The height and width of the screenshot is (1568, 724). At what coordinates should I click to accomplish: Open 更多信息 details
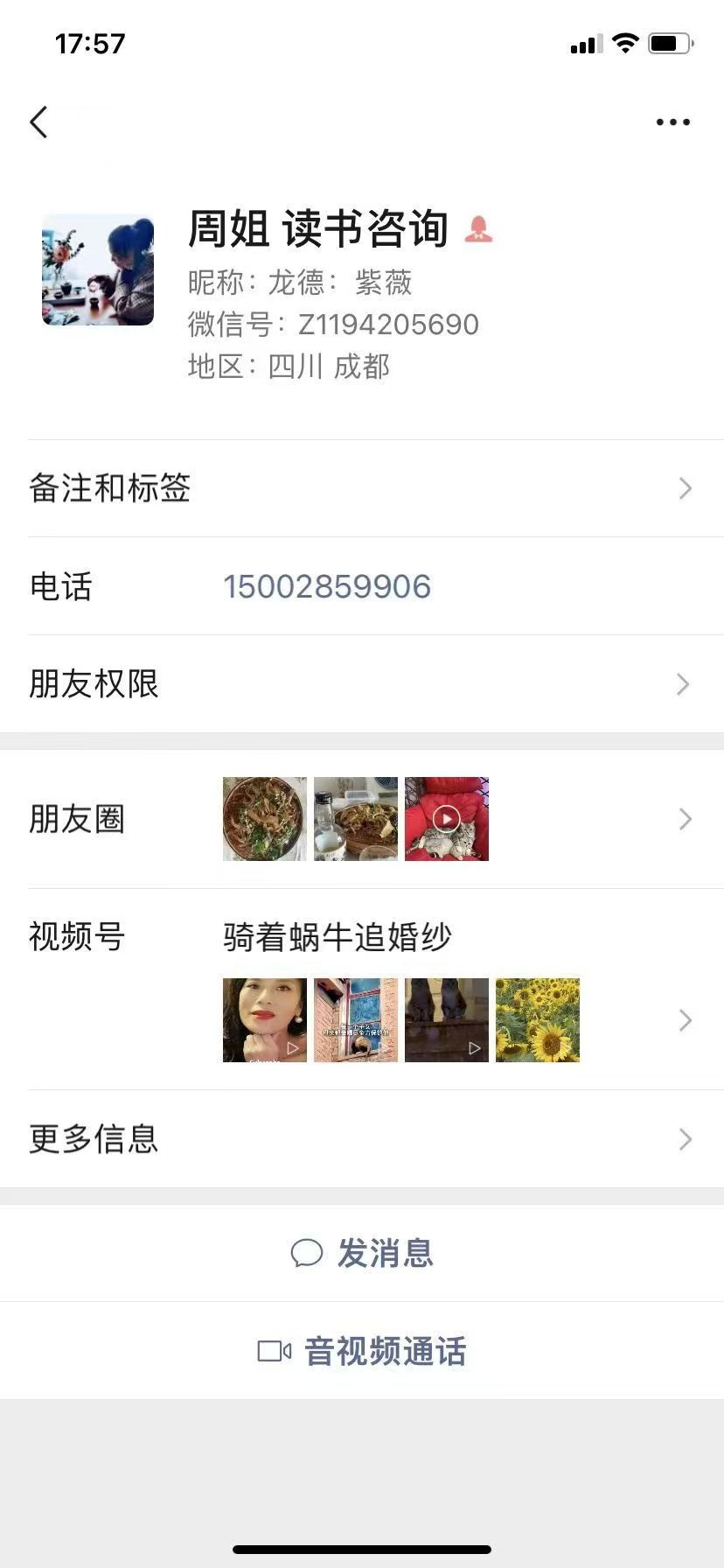[x=362, y=1139]
